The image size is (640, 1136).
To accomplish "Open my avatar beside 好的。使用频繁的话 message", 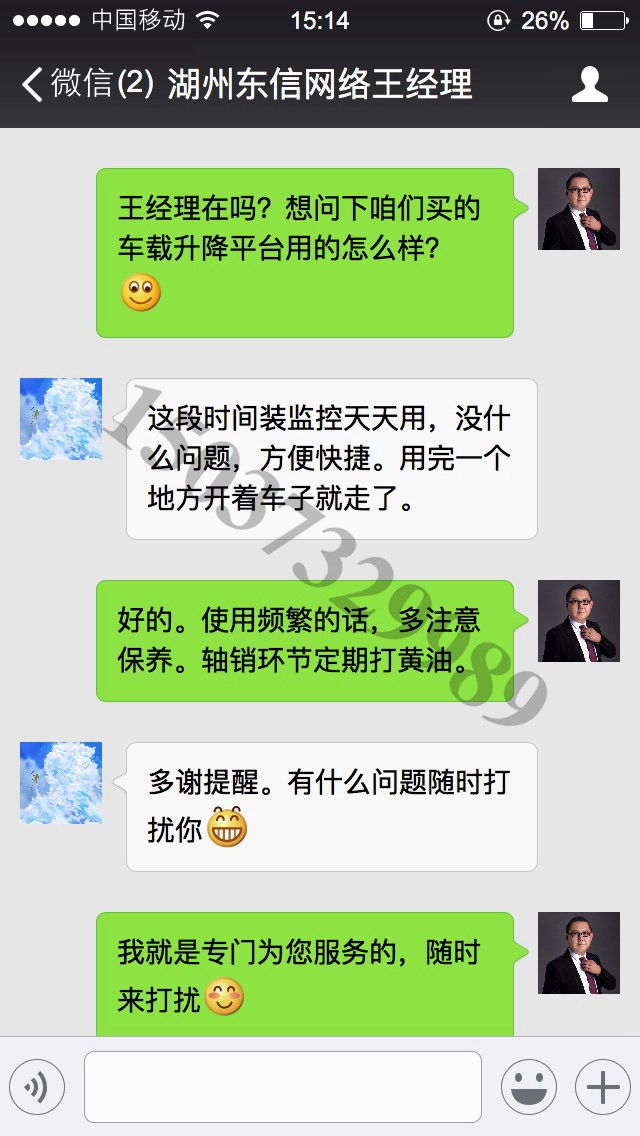I will pyautogui.click(x=579, y=621).
